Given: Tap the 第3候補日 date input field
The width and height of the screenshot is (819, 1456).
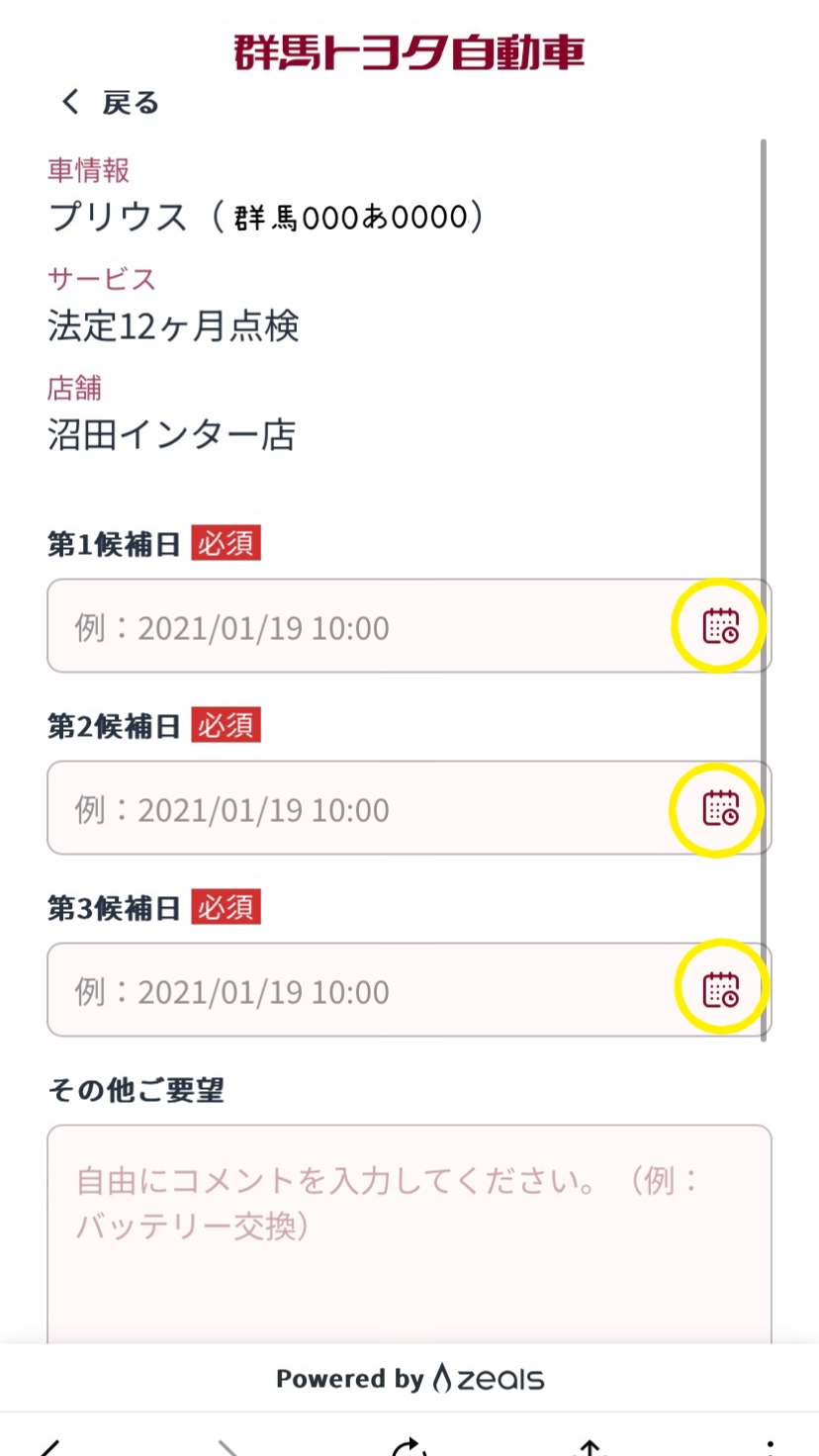Looking at the screenshot, I should pyautogui.click(x=356, y=990).
